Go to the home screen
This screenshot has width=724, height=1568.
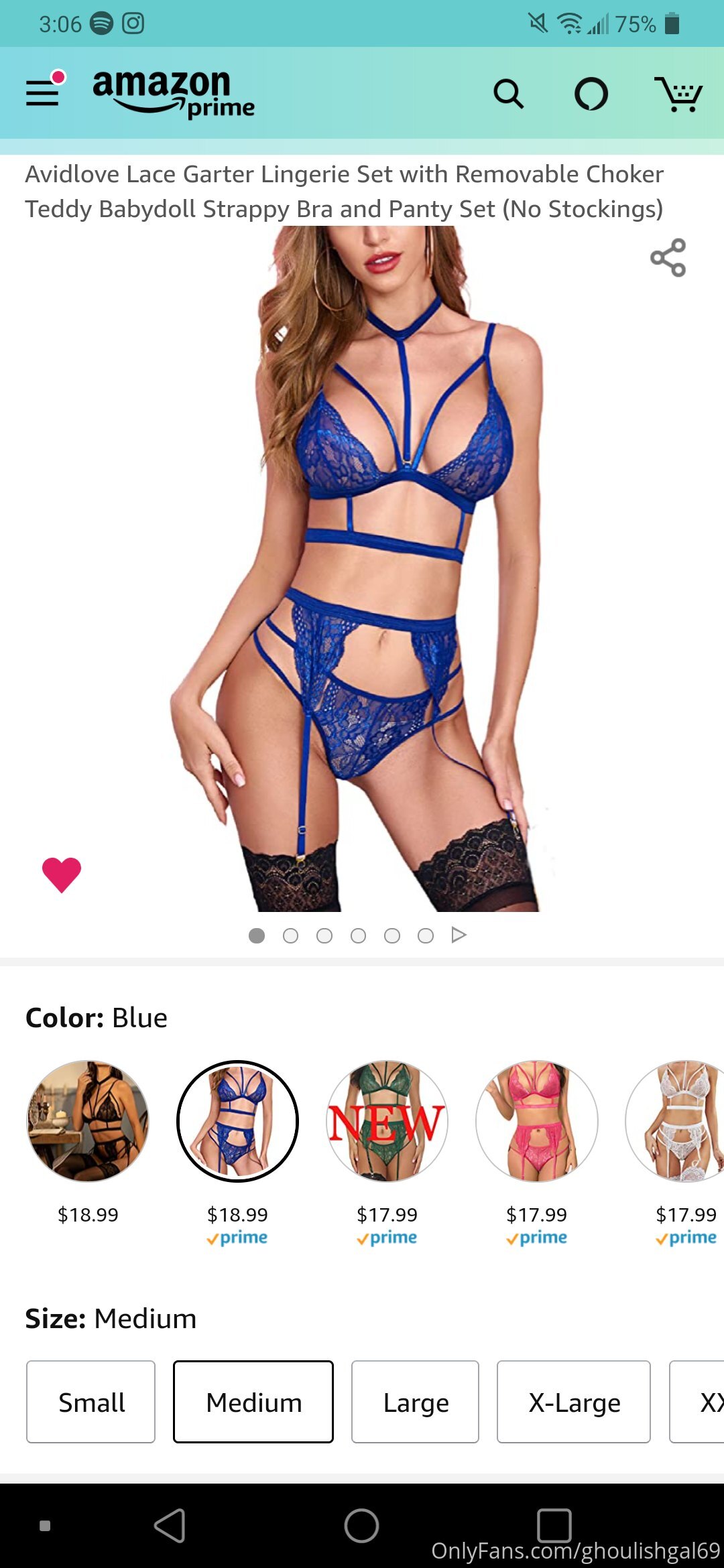point(361,1526)
